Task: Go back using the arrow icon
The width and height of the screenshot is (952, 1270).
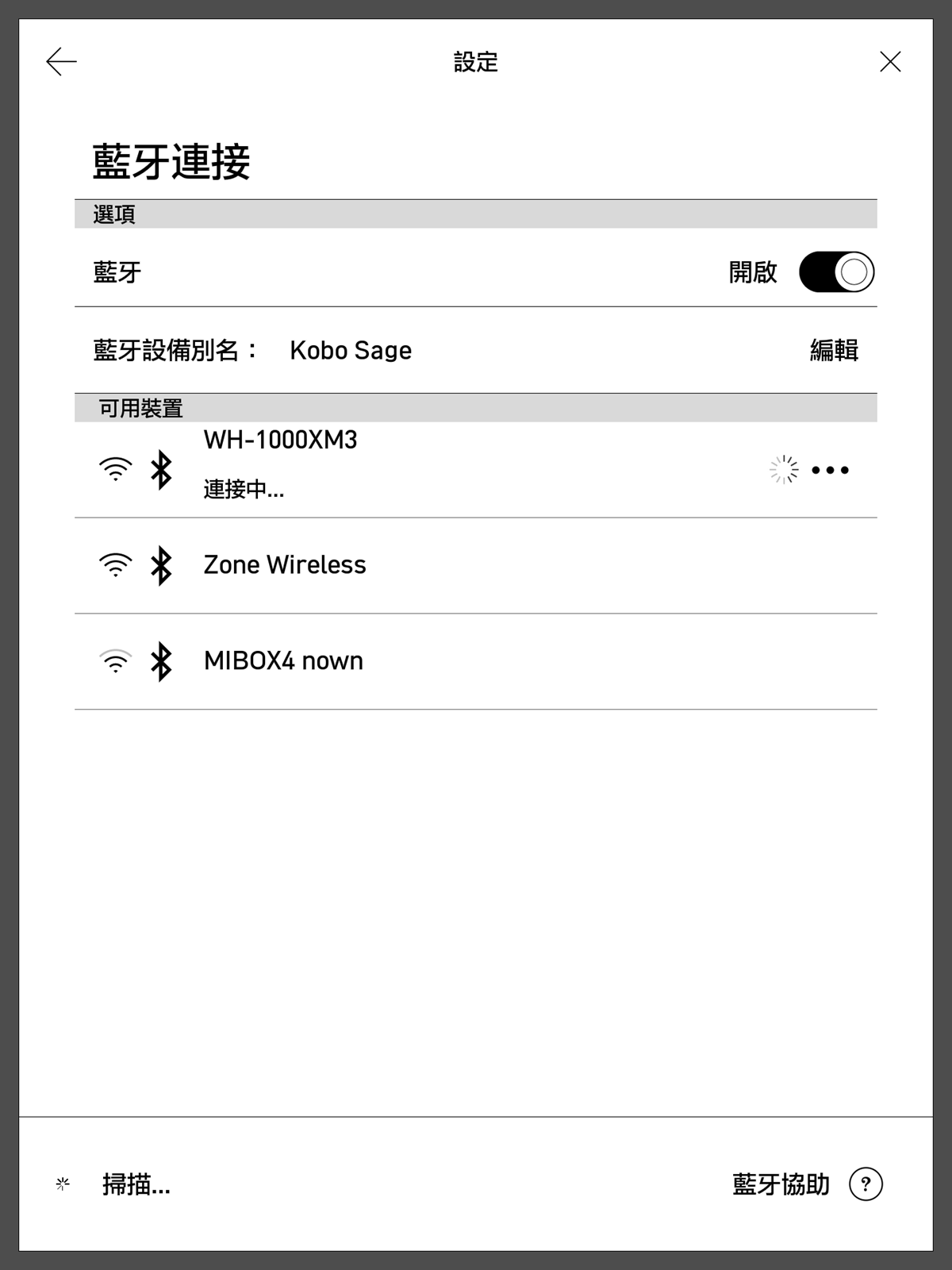Action: (x=61, y=62)
